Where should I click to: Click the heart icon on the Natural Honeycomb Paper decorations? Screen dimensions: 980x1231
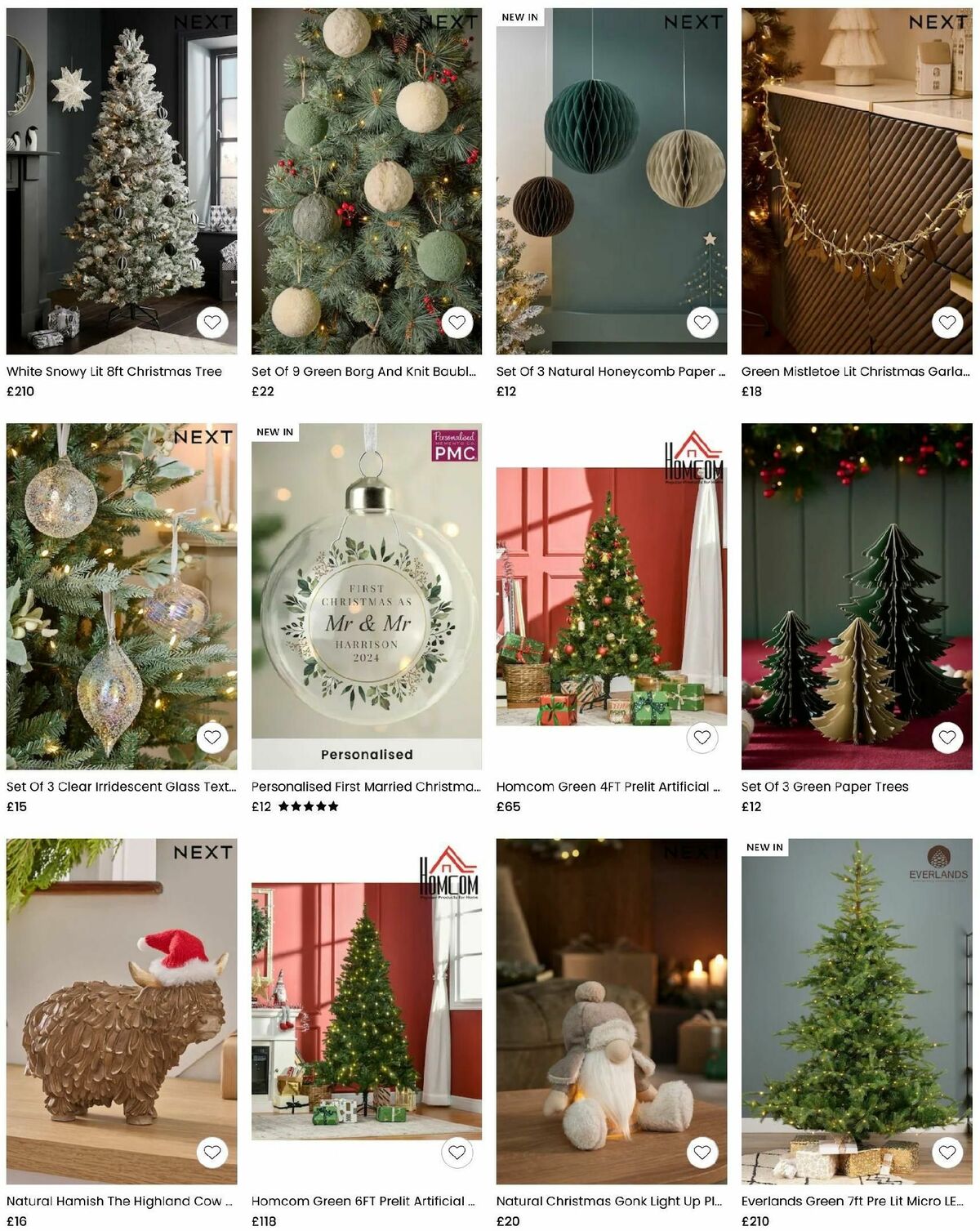coord(701,323)
